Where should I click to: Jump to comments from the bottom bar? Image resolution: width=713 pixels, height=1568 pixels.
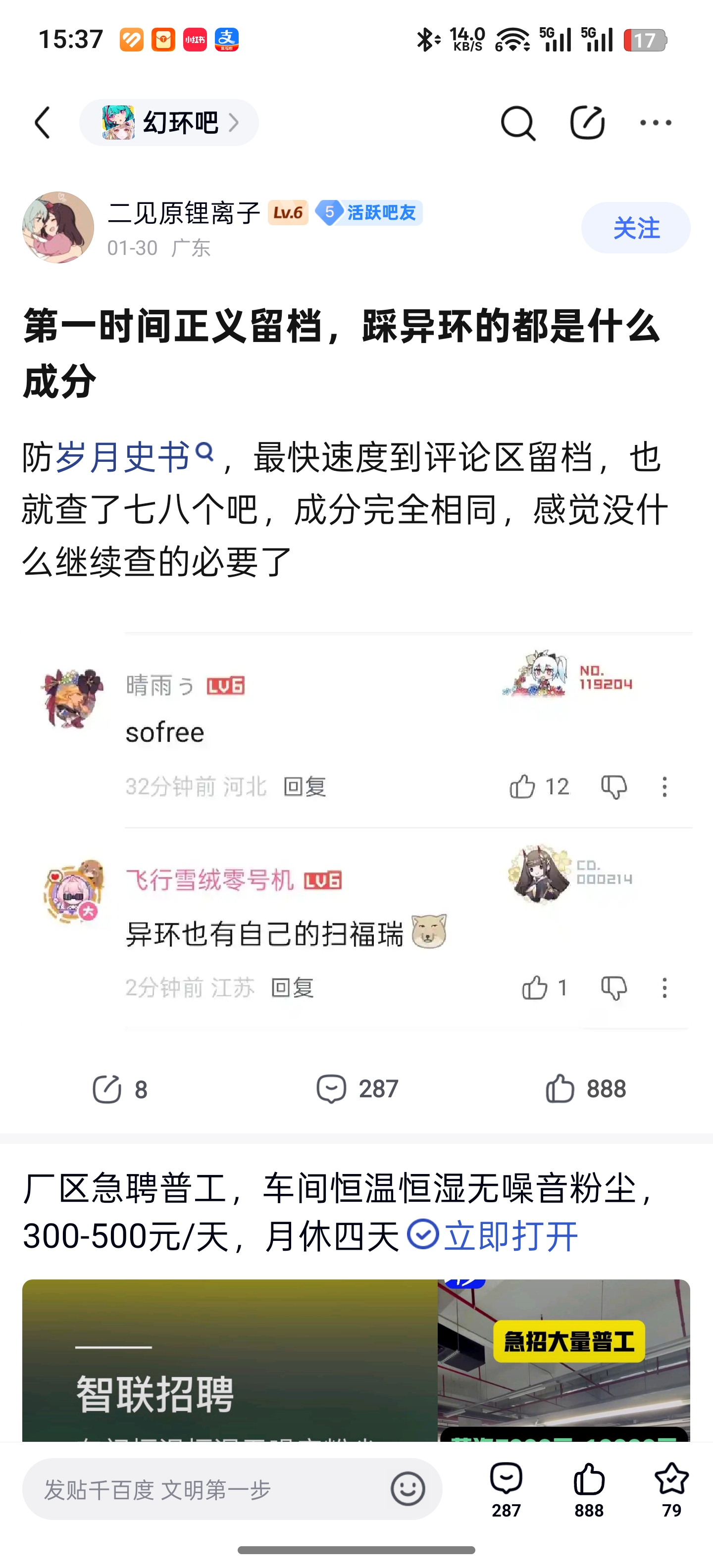(506, 1489)
